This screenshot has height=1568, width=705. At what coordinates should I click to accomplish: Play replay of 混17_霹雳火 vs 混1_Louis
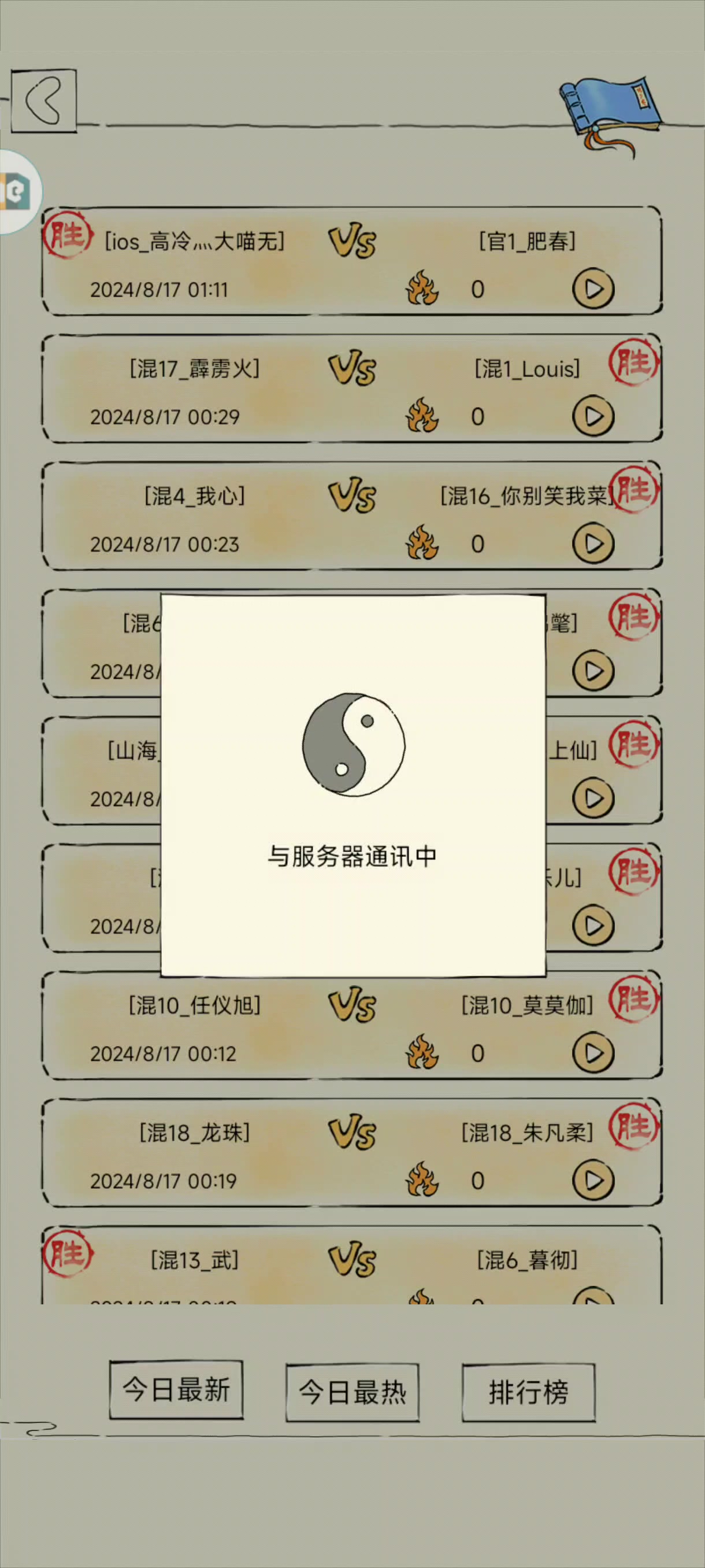click(x=593, y=416)
